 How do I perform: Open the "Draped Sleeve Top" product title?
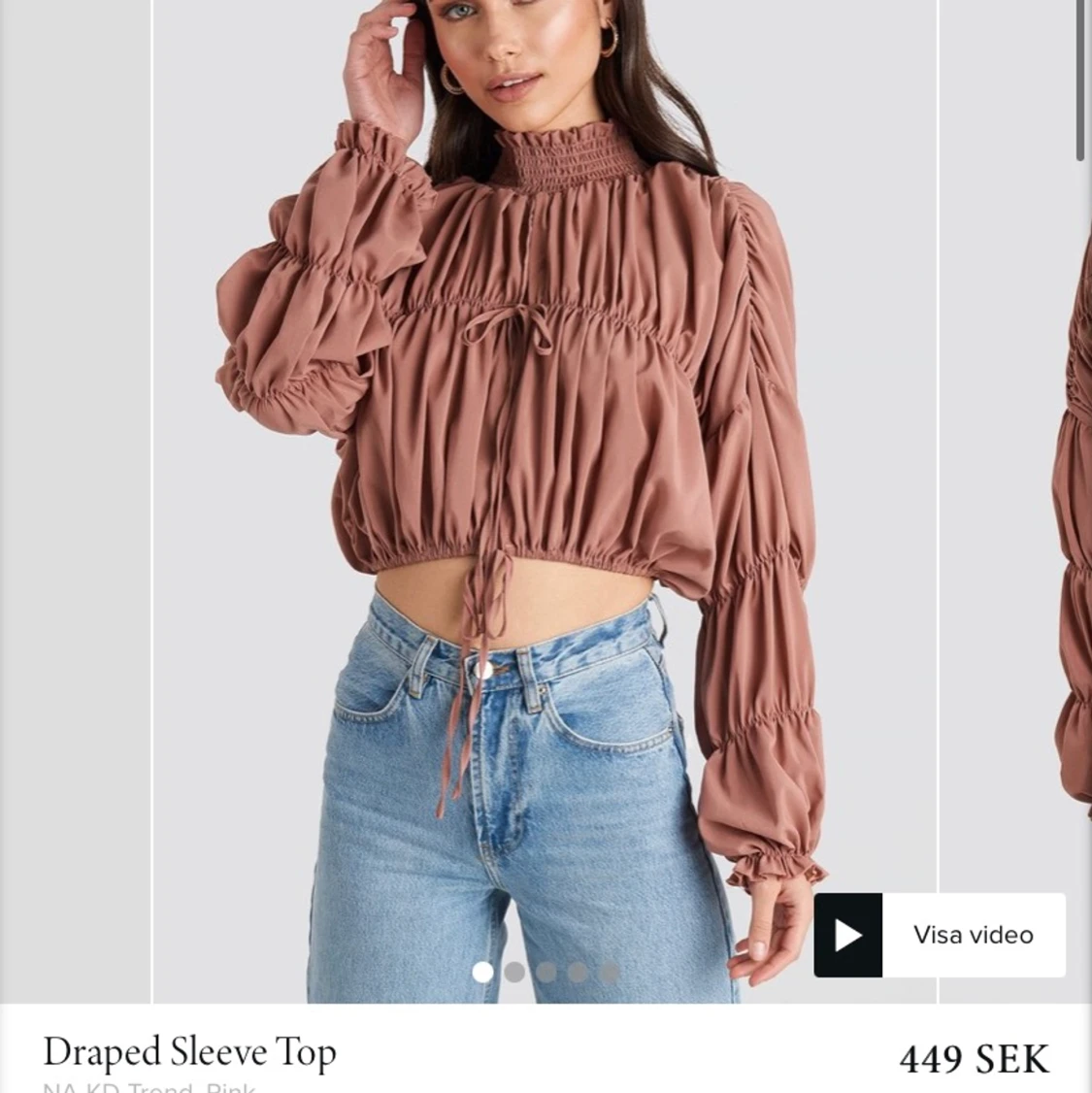(x=190, y=1051)
